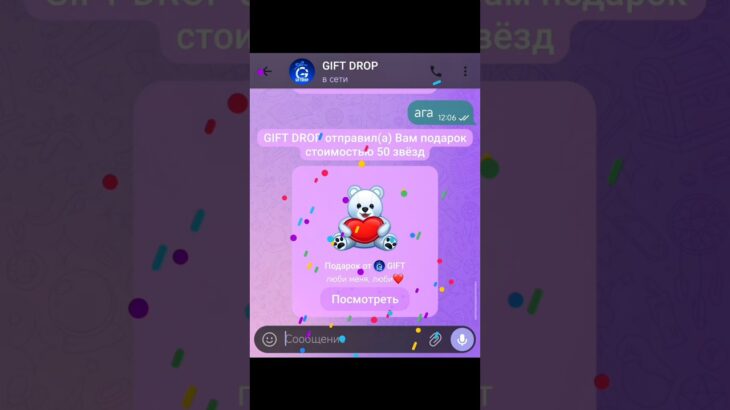This screenshot has height=410, width=730.
Task: Tap the microphone voice message button
Action: [462, 339]
